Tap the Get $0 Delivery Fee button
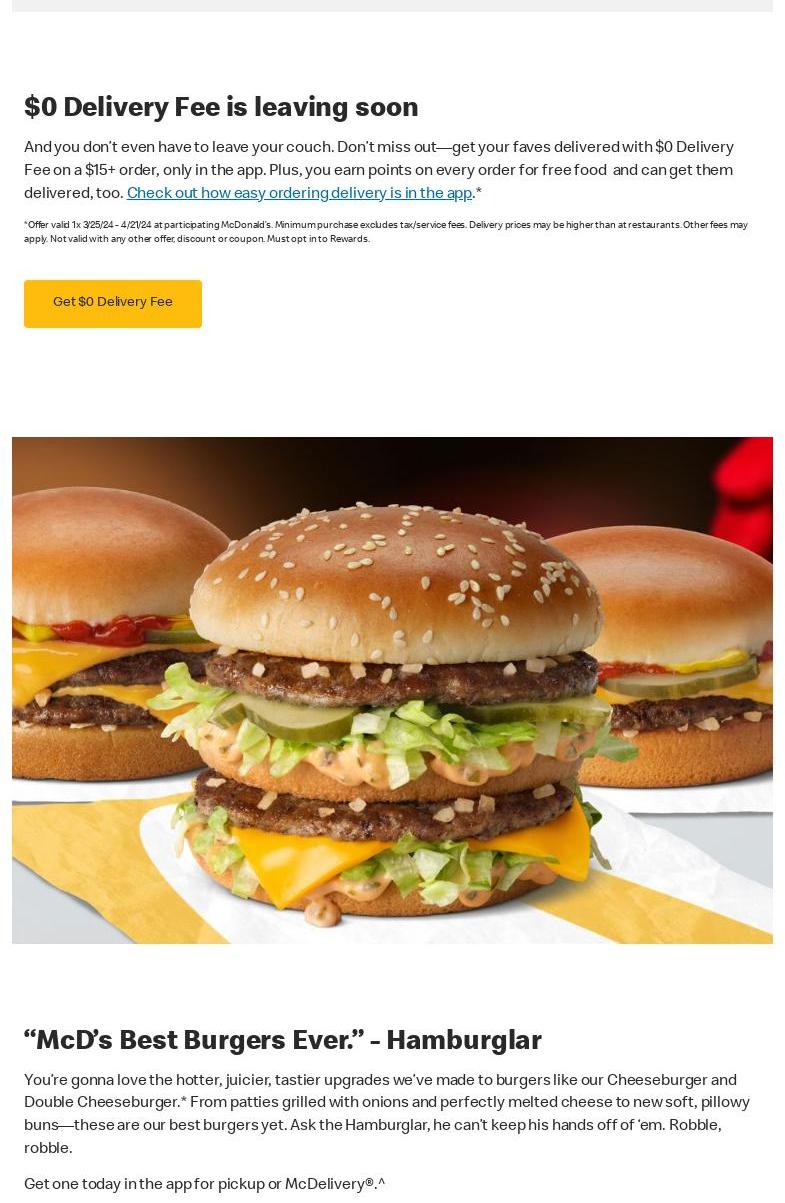The image size is (785, 1203). (113, 303)
